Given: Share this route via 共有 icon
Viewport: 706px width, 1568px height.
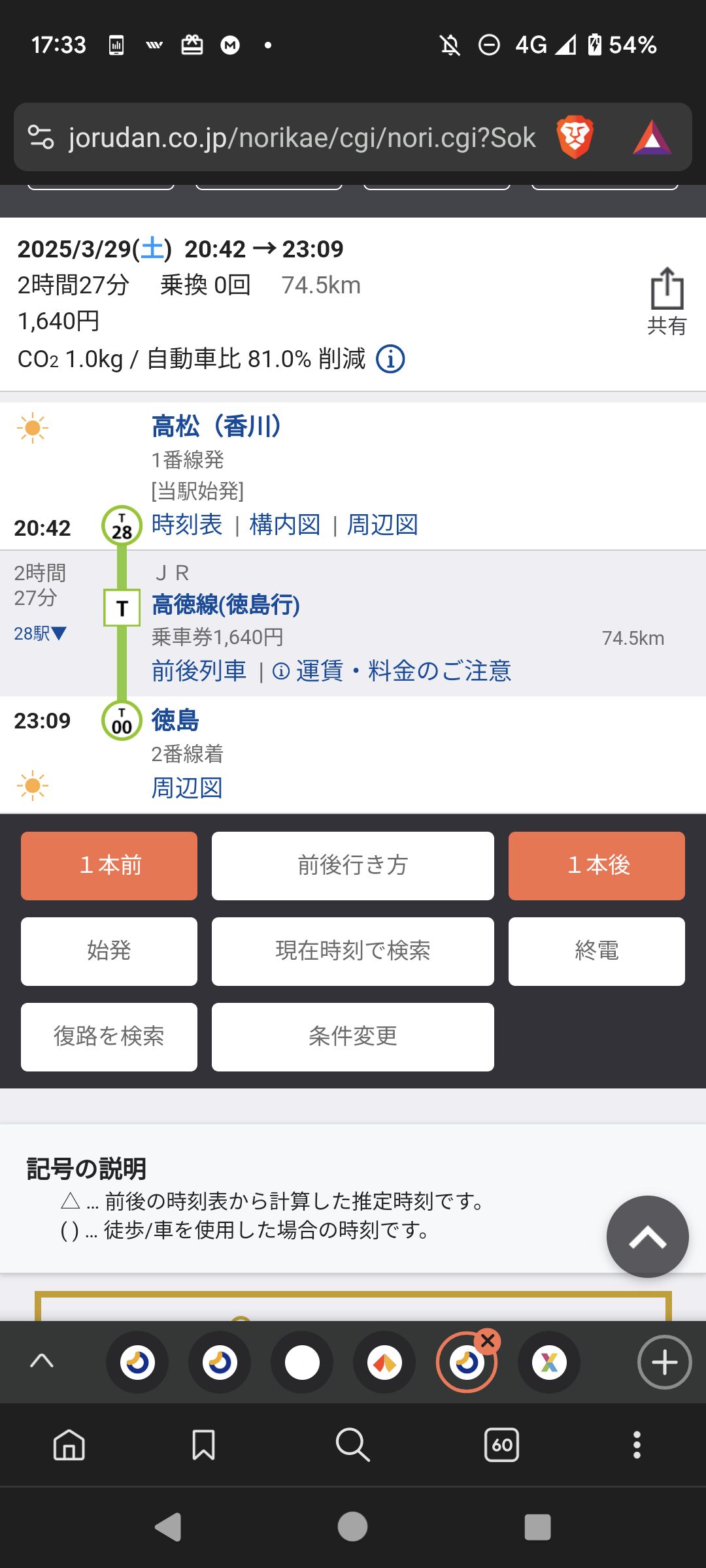Looking at the screenshot, I should tap(666, 301).
